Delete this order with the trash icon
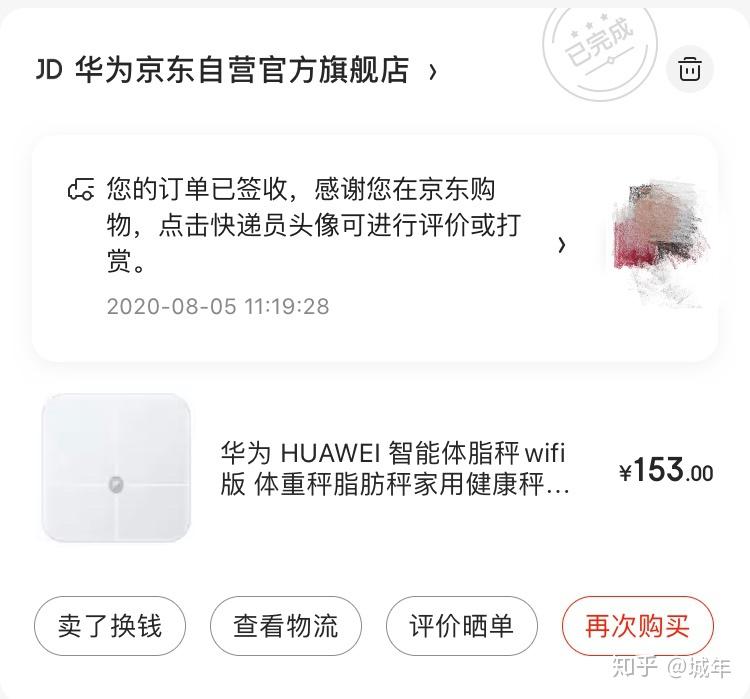Viewport: 750px width, 699px height. click(x=690, y=70)
